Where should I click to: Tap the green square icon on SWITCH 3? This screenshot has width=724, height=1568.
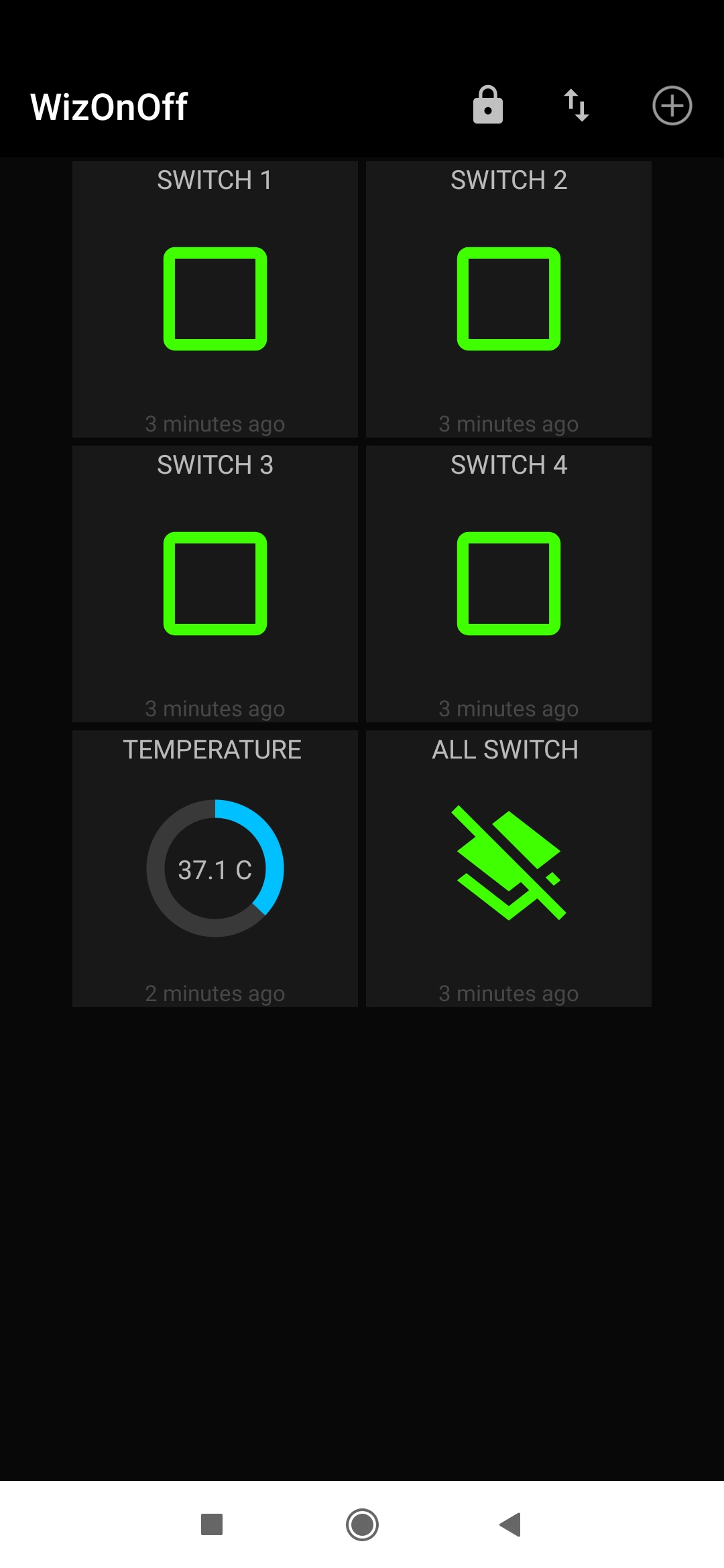[x=215, y=582]
